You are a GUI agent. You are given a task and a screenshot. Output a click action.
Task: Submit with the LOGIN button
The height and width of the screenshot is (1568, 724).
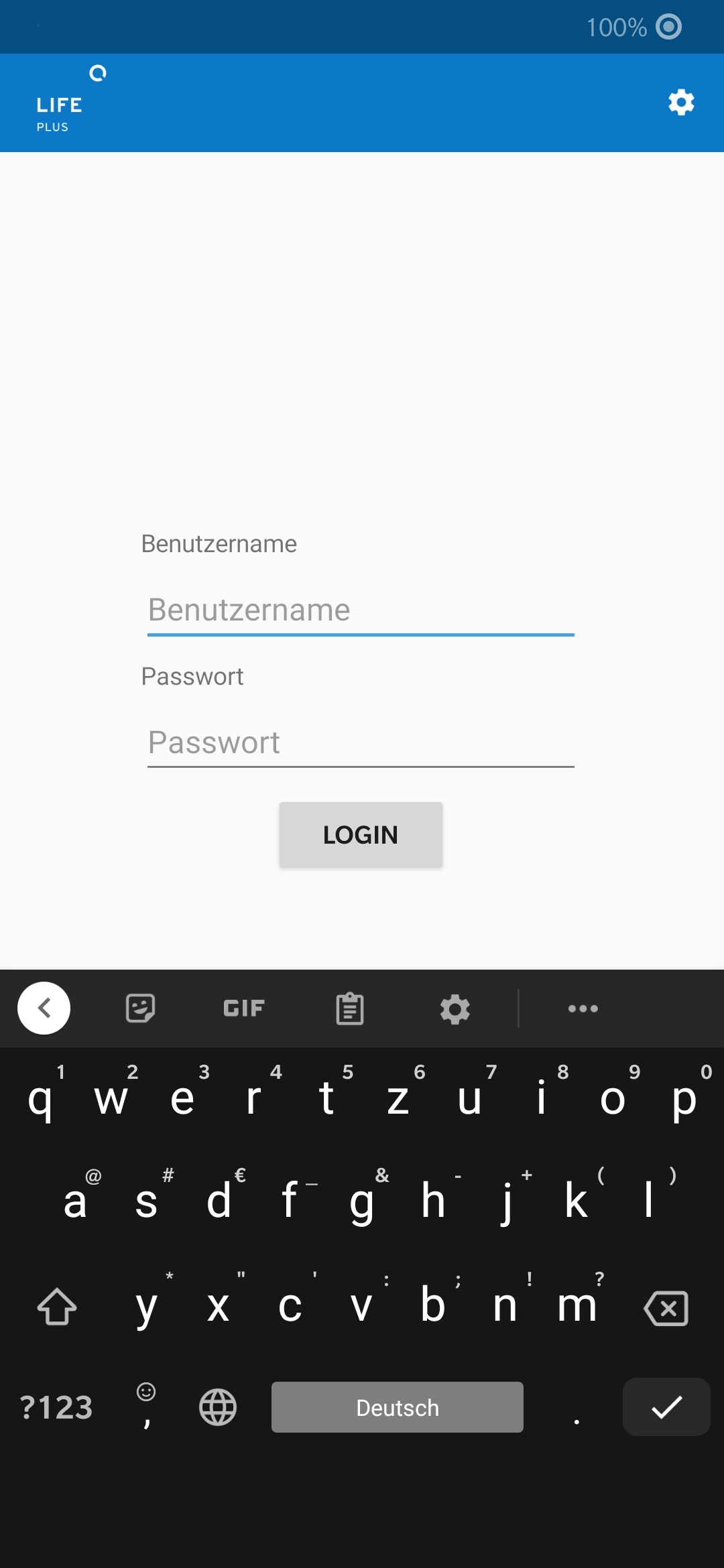tap(361, 835)
